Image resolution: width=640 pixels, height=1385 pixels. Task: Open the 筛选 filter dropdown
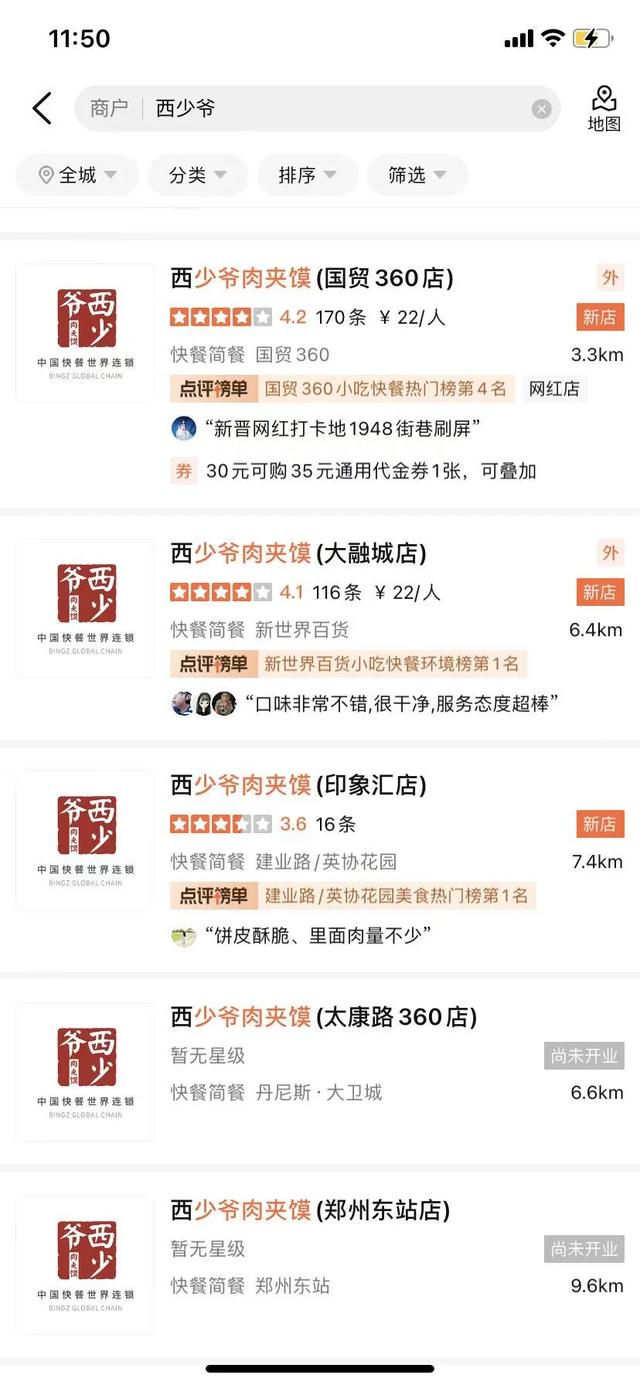click(x=417, y=175)
